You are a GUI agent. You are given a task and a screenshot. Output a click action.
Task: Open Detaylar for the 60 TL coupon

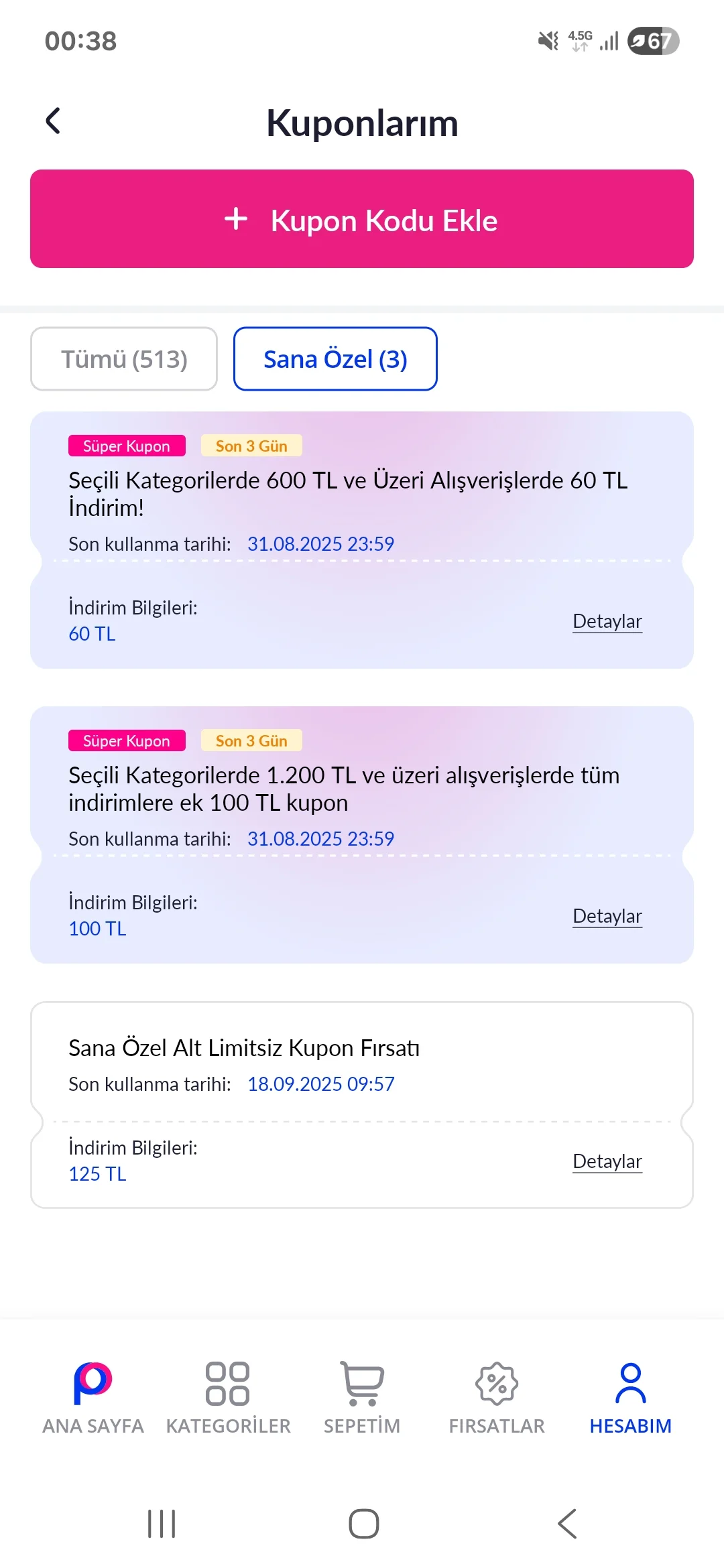(607, 621)
